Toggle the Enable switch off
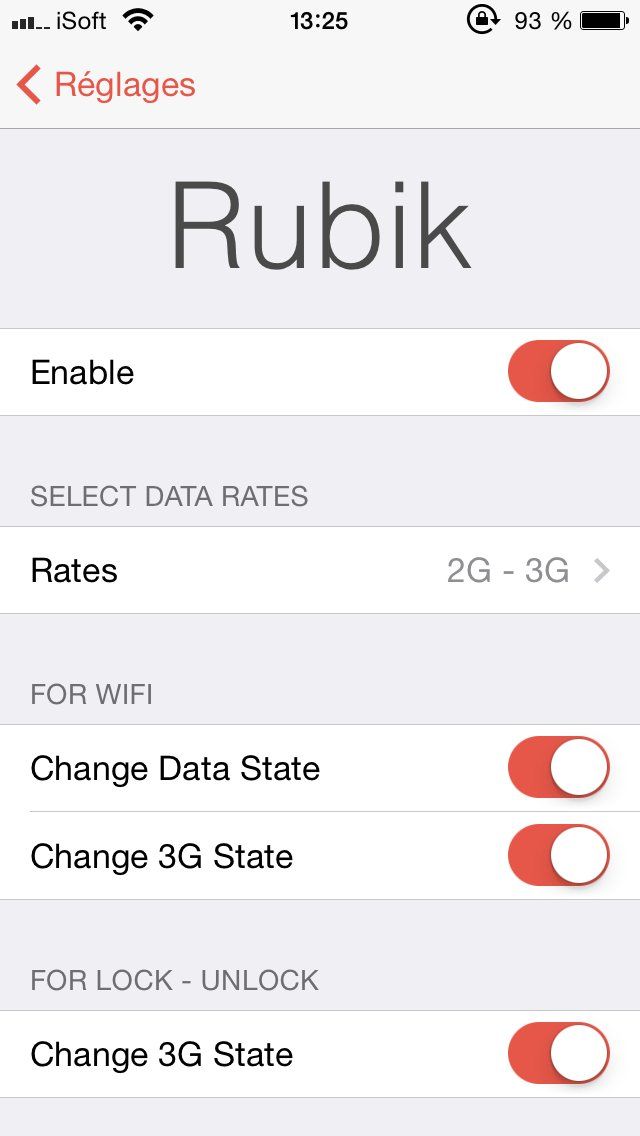The height and width of the screenshot is (1136, 640). pos(558,372)
